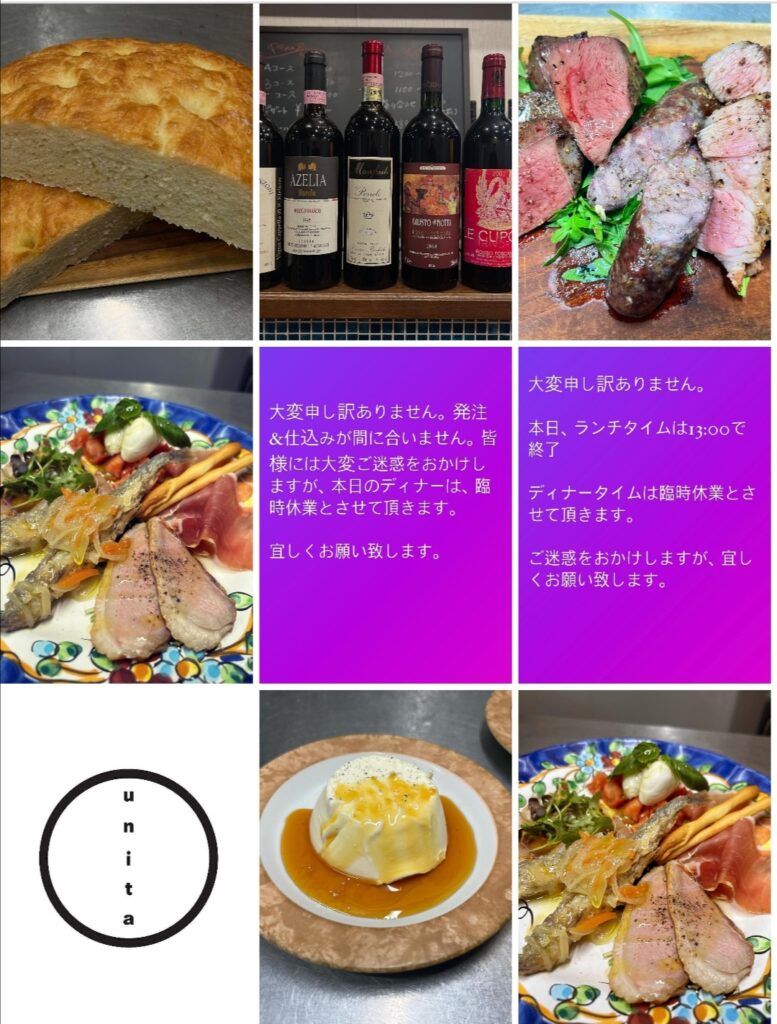
Task: Open the unita logo post
Action: pyautogui.click(x=127, y=856)
